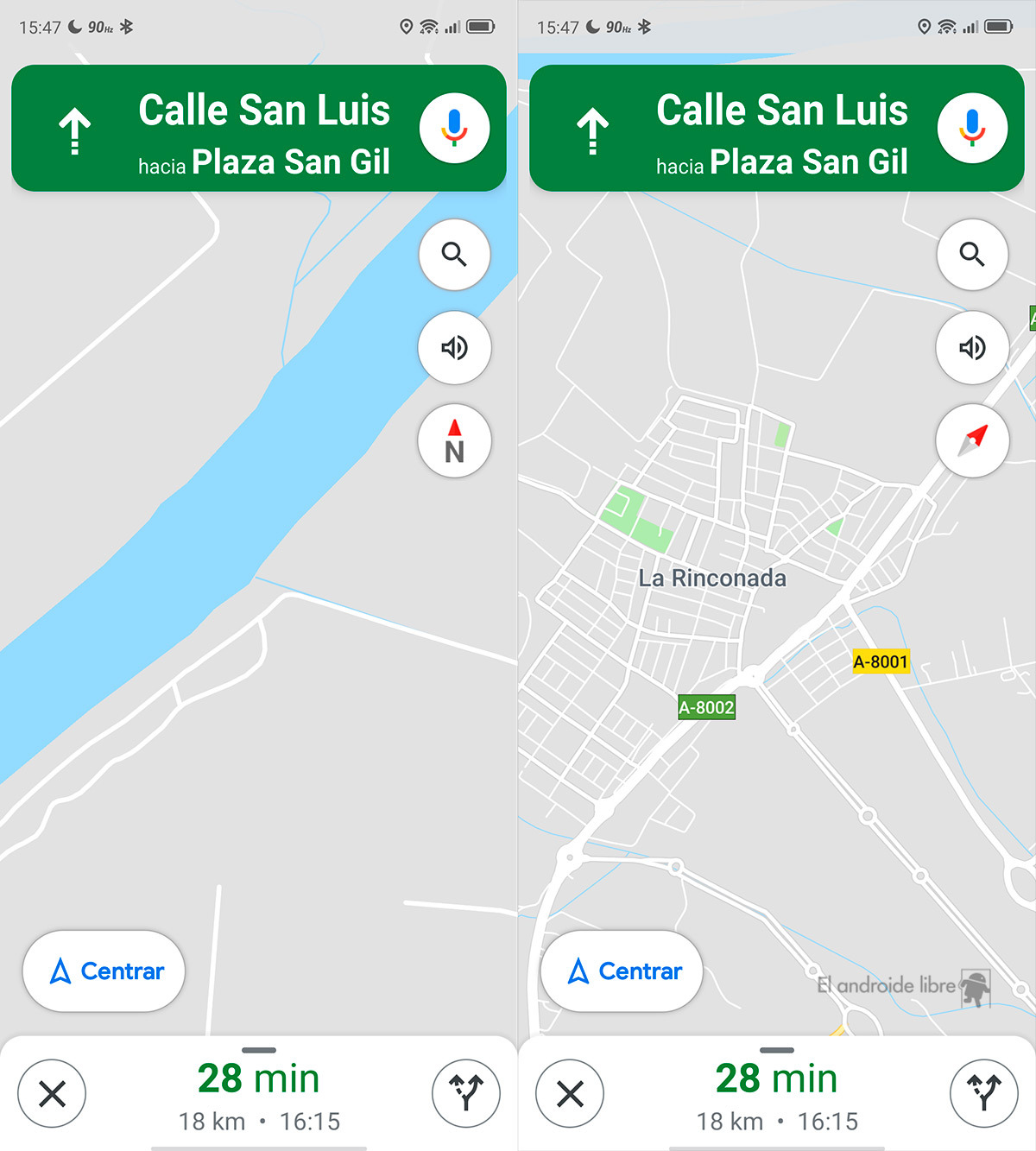
Task: Open search along route on the right screen
Action: pos(972,255)
